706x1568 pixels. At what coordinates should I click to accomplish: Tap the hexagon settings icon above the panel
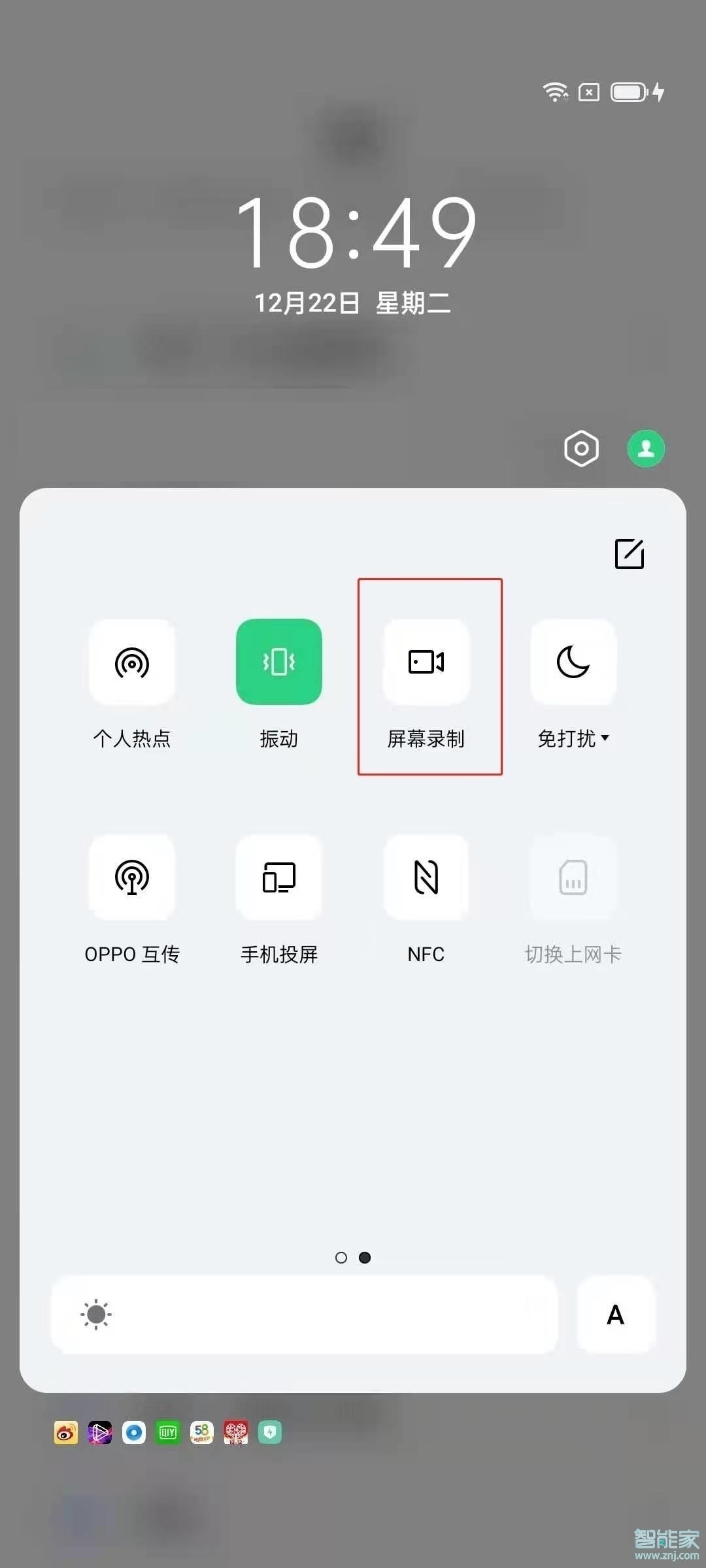point(580,449)
